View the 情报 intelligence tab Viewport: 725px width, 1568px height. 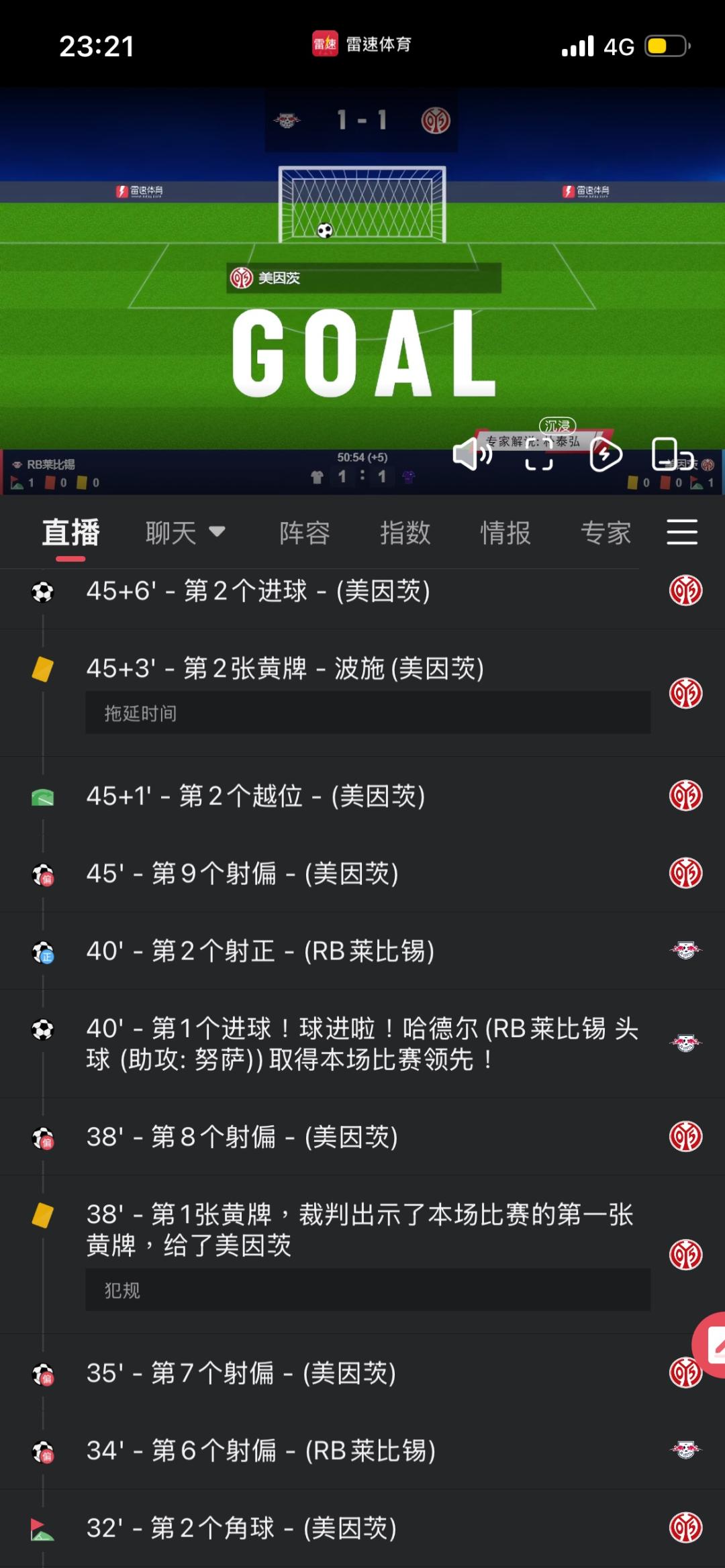point(505,533)
